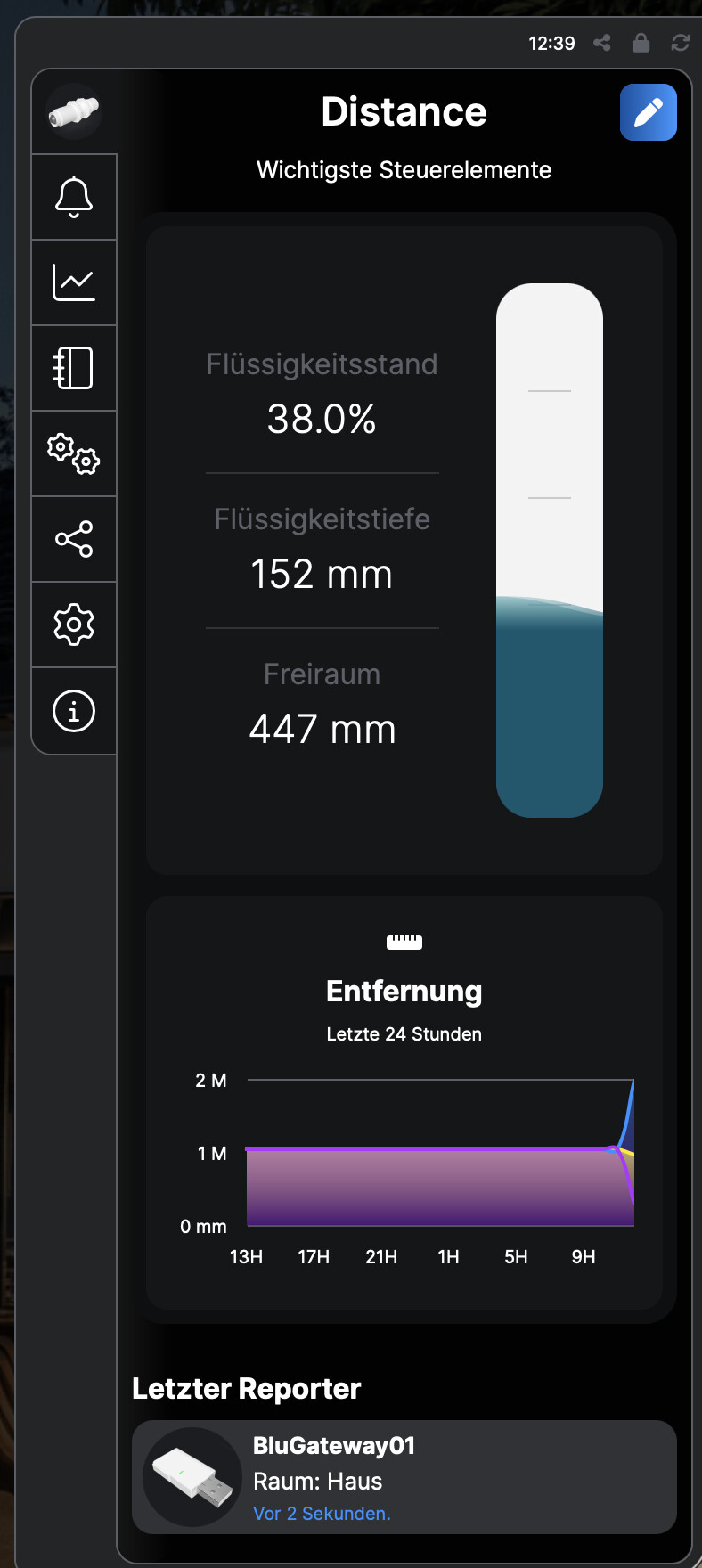
Task: Tap the refresh icon in top bar
Action: (x=681, y=43)
